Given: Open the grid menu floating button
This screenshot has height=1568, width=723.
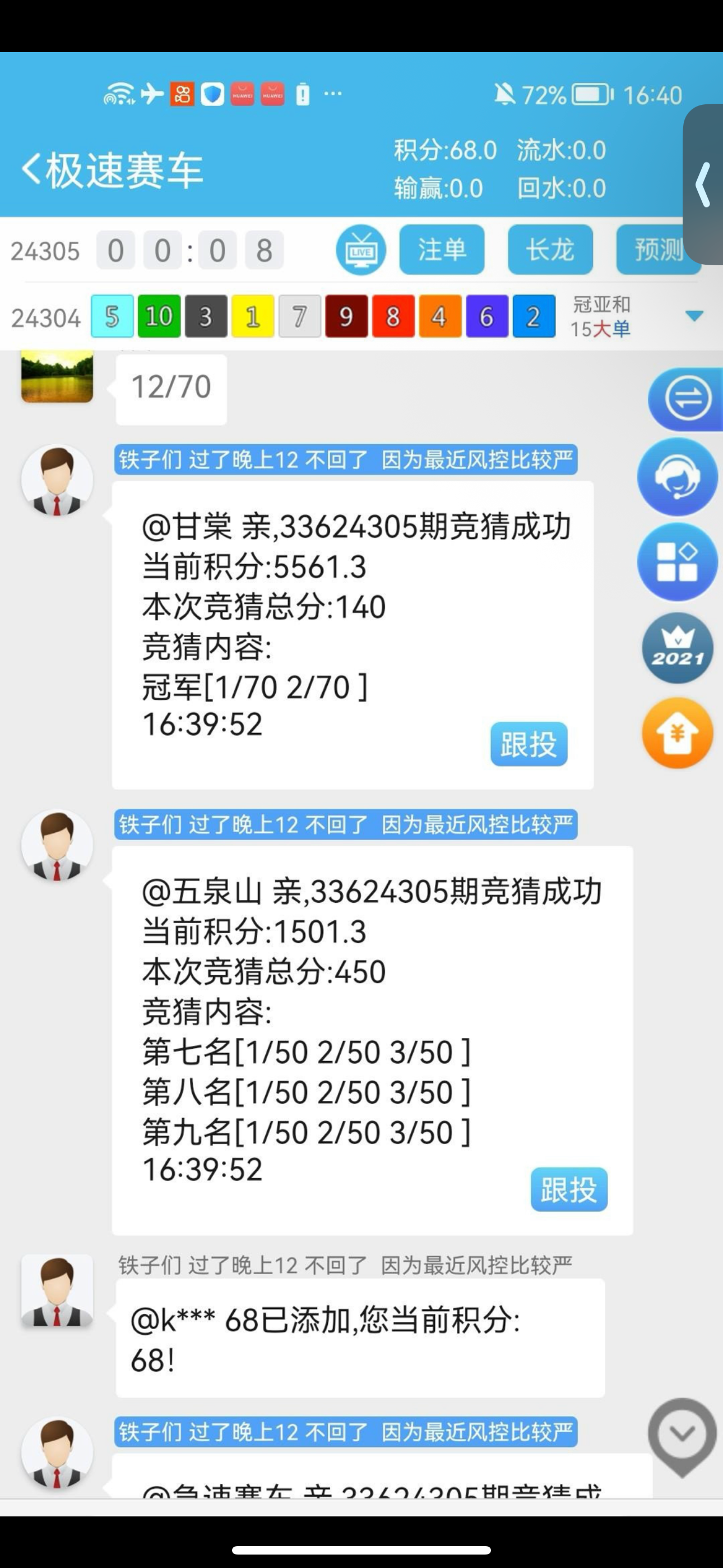Looking at the screenshot, I should click(678, 562).
